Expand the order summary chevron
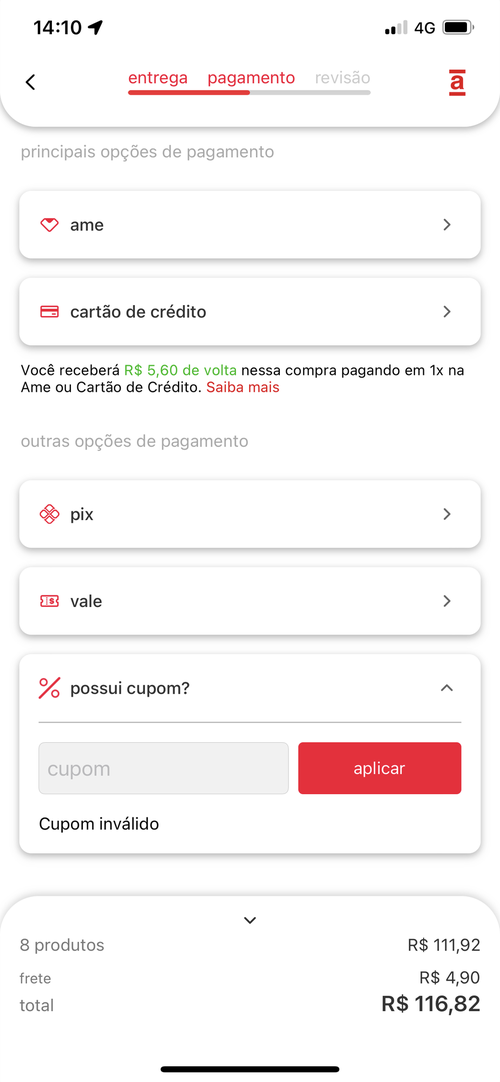The height and width of the screenshot is (1082, 500). pos(250,920)
